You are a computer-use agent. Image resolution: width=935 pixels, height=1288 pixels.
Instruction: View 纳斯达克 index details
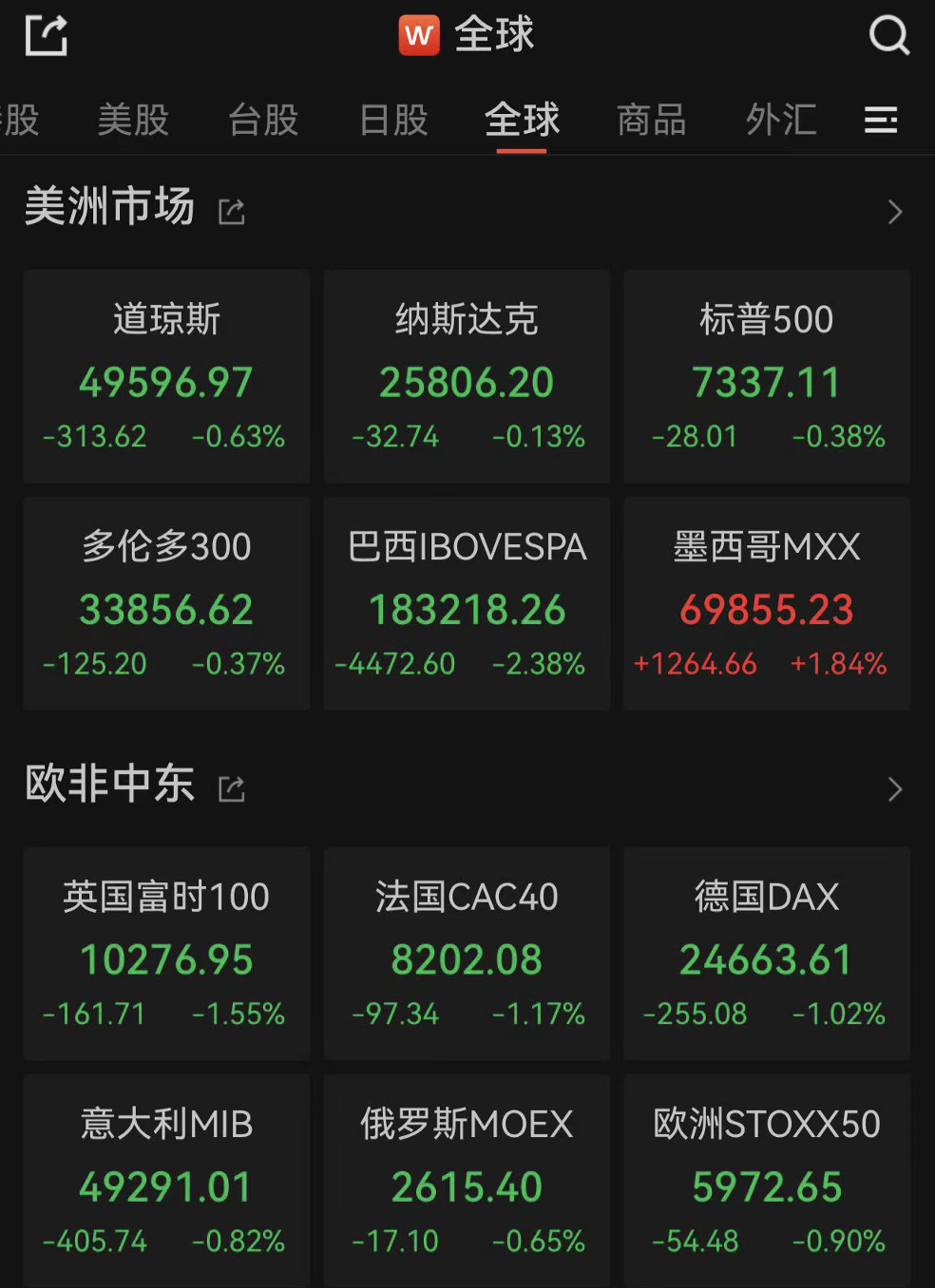467,376
